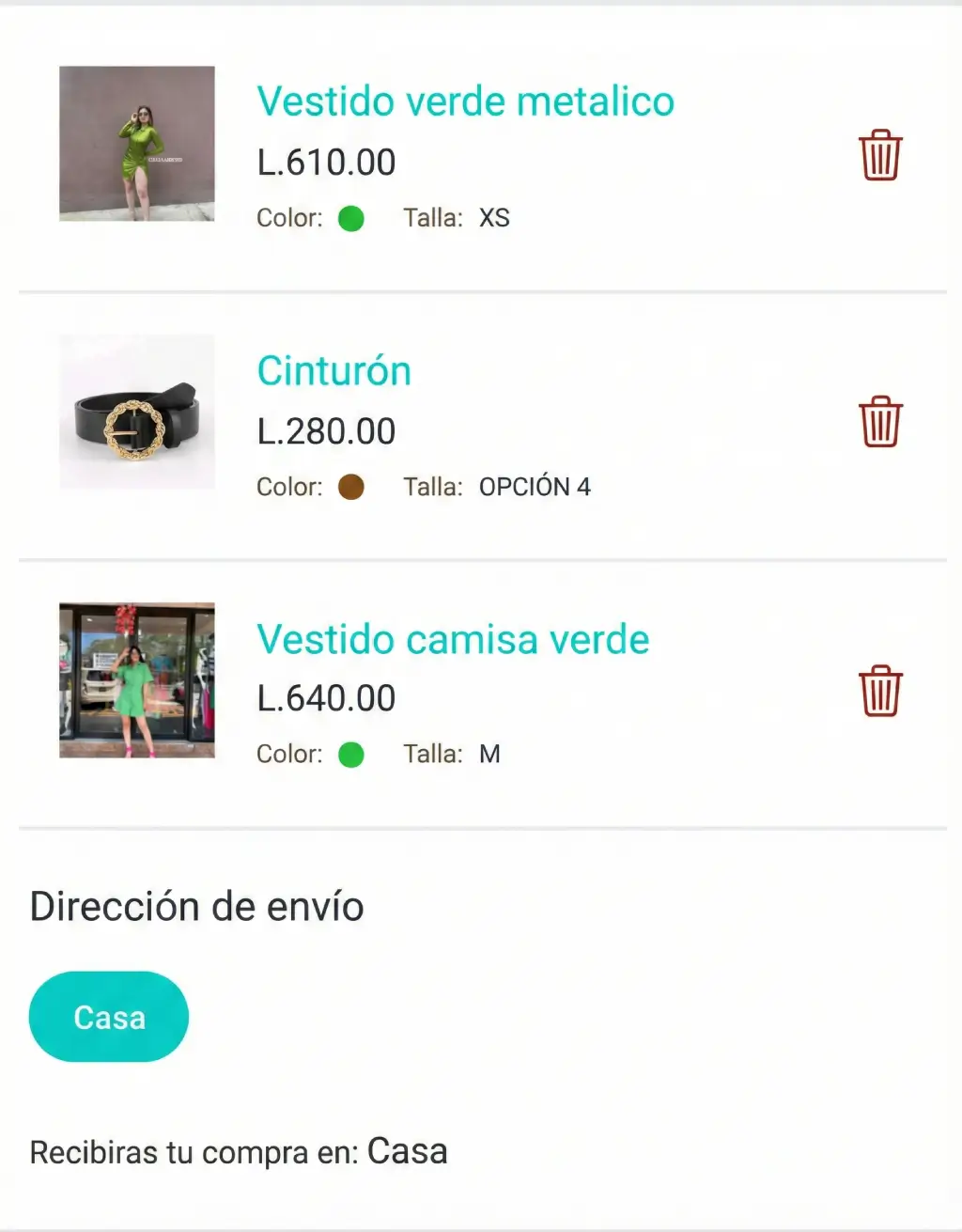Delete Vestido verde metalico from cart

(x=880, y=155)
